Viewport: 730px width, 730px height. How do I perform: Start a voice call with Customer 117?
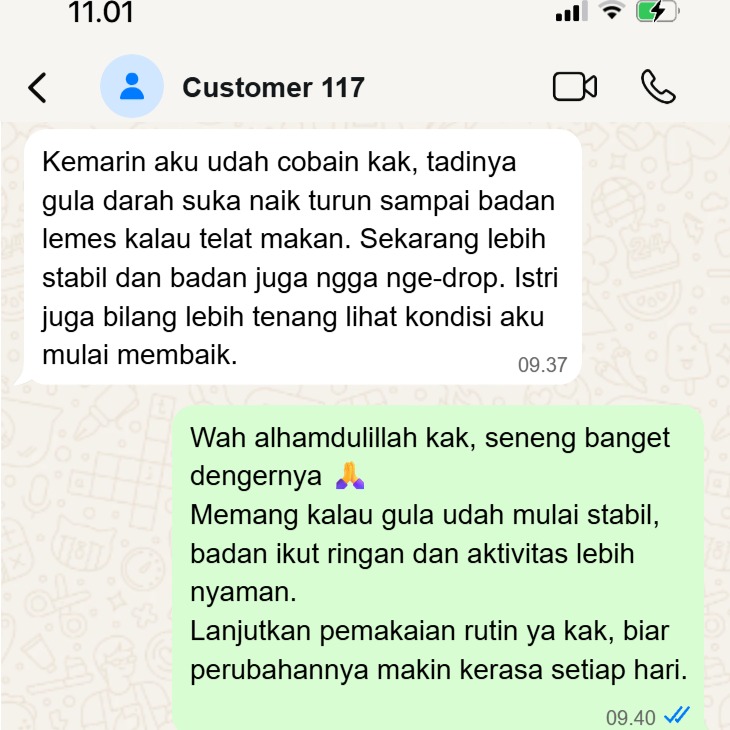coord(658,87)
